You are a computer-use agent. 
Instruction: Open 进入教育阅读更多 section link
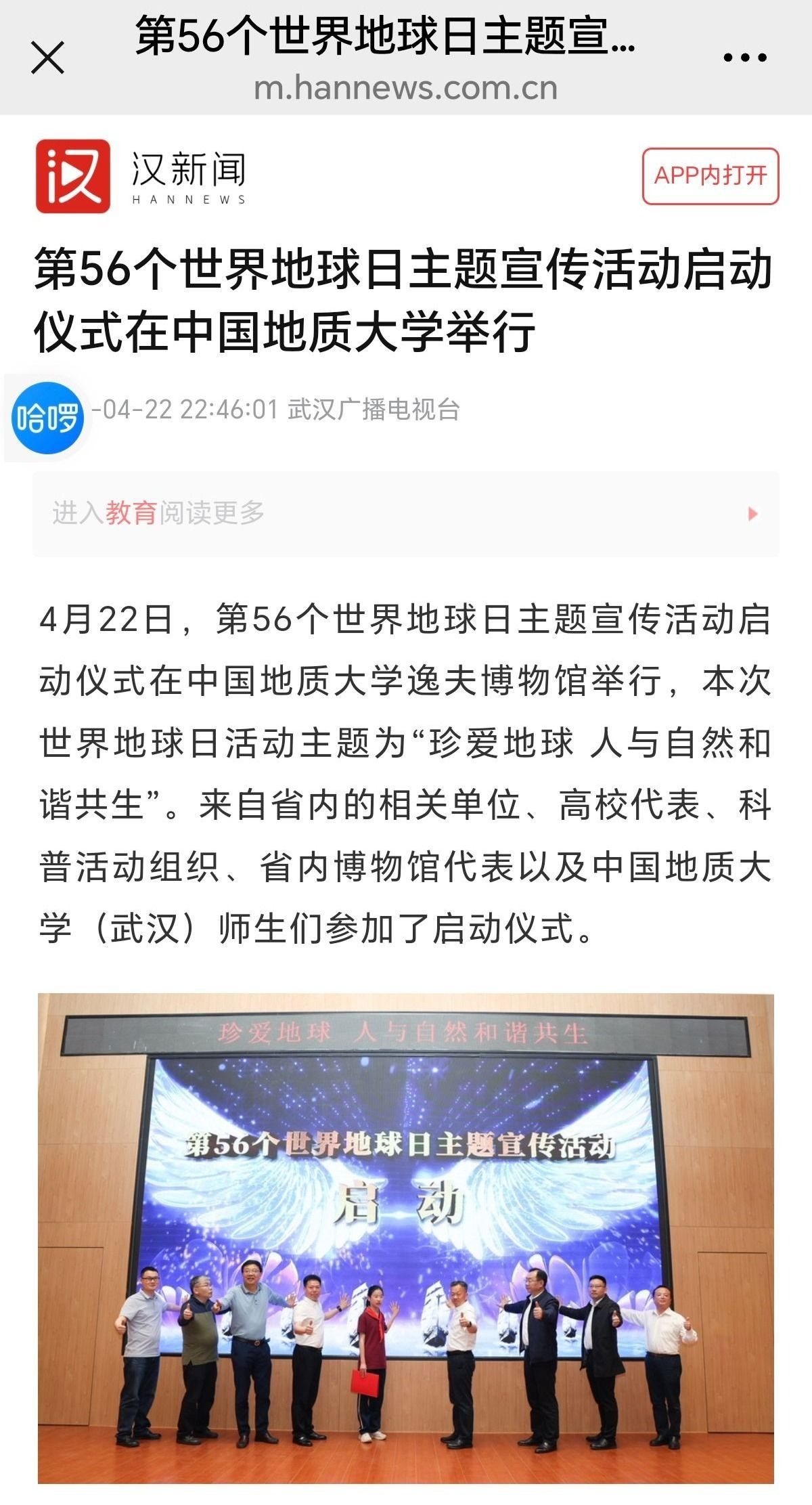tap(406, 514)
